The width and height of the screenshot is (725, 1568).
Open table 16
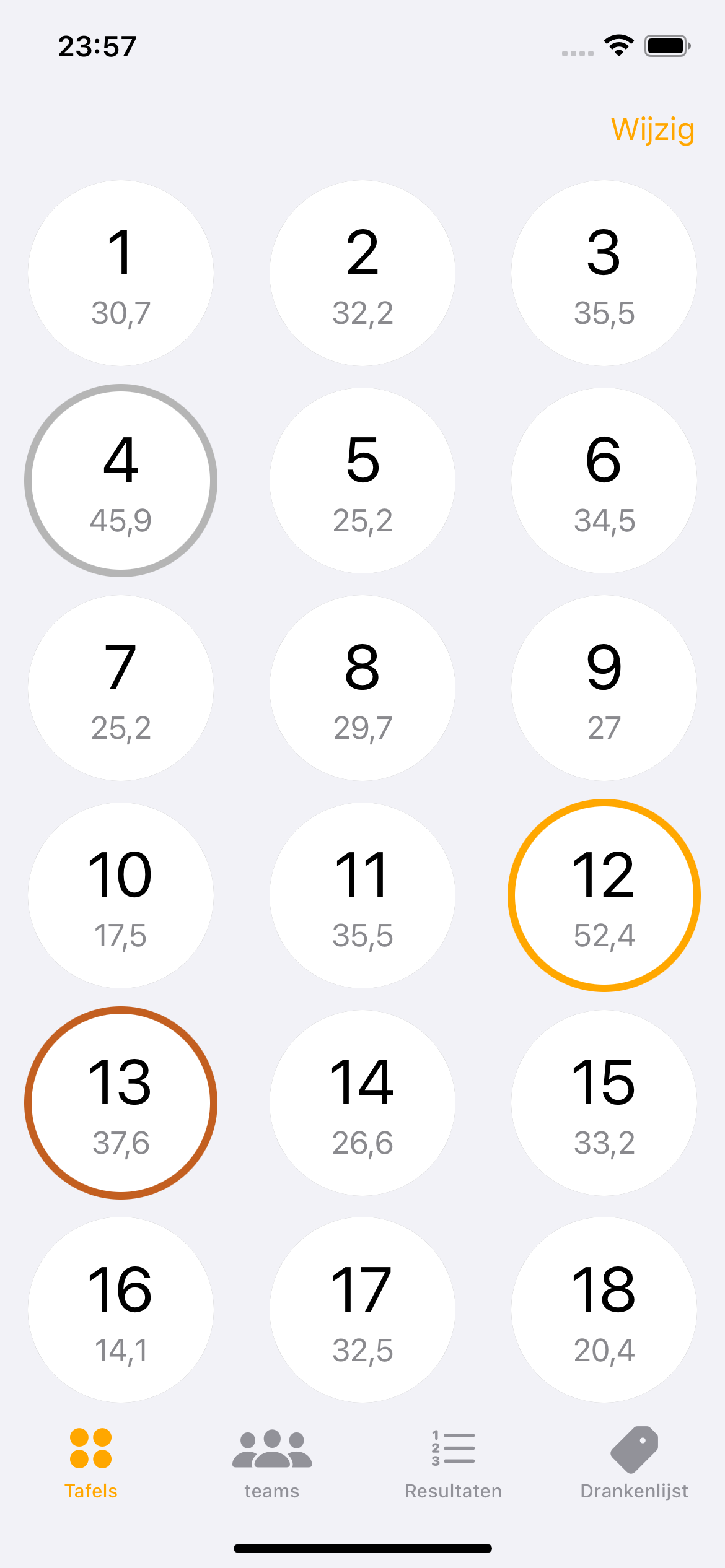pyautogui.click(x=121, y=1310)
